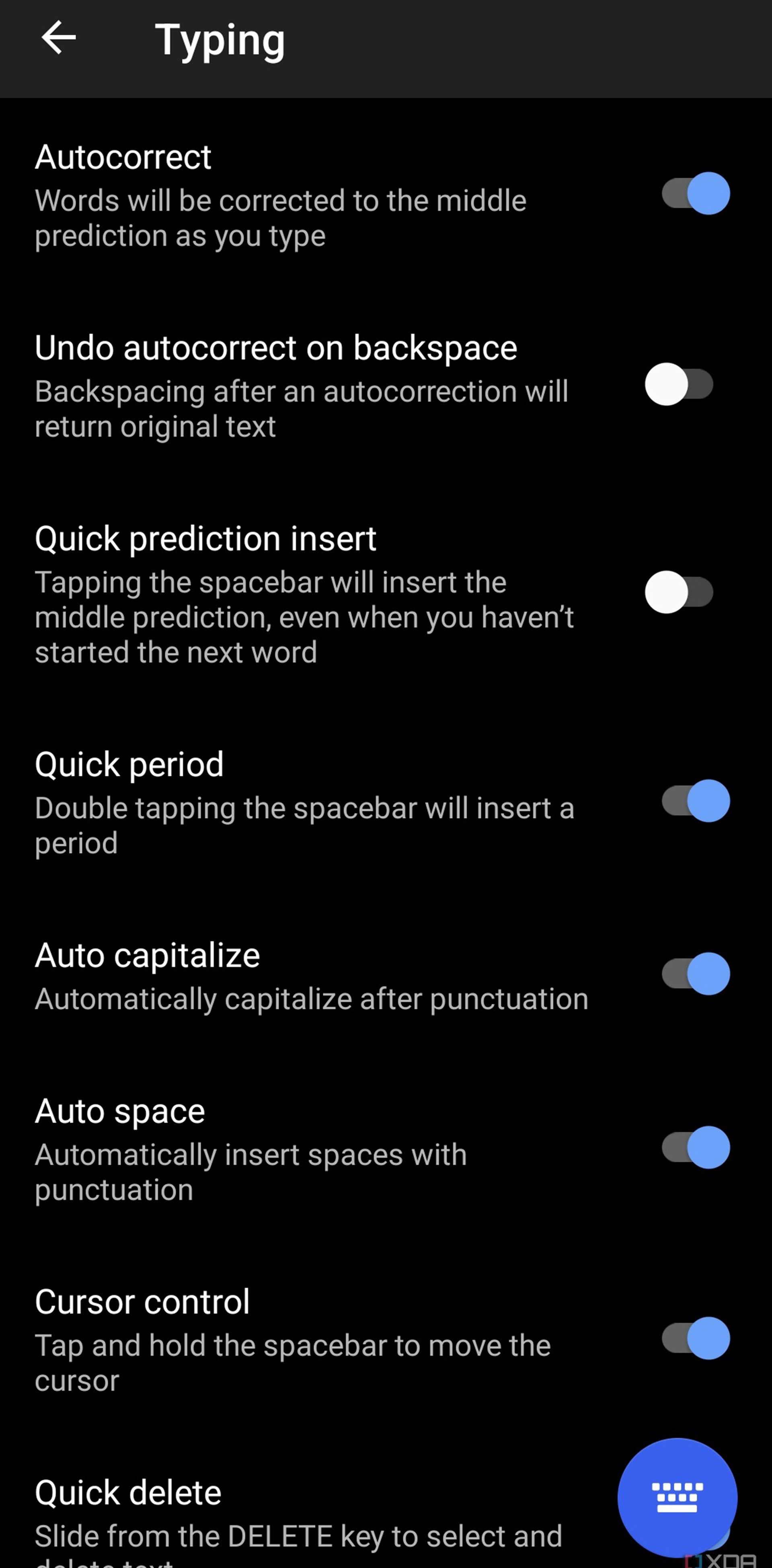Disable Cursor control toggle
This screenshot has height=1568, width=772.
pyautogui.click(x=695, y=1338)
